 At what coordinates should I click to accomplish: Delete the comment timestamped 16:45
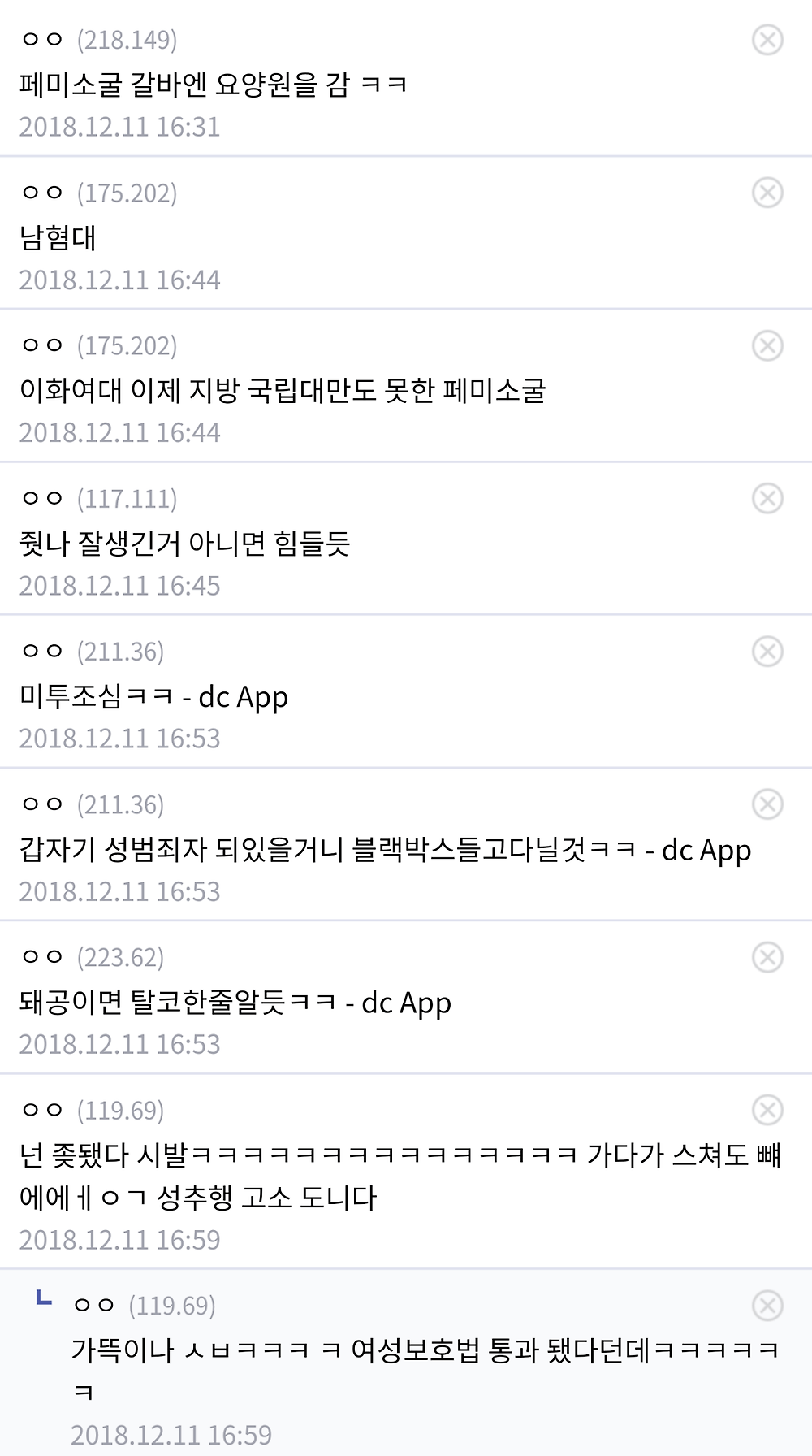(x=767, y=498)
